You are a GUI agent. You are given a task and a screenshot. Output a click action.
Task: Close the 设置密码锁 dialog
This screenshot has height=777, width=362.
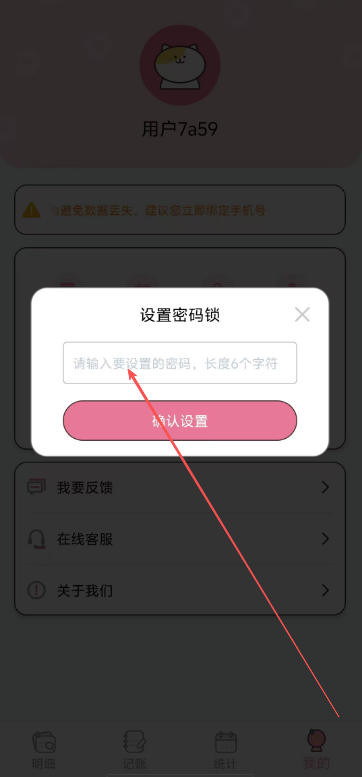pyautogui.click(x=302, y=315)
